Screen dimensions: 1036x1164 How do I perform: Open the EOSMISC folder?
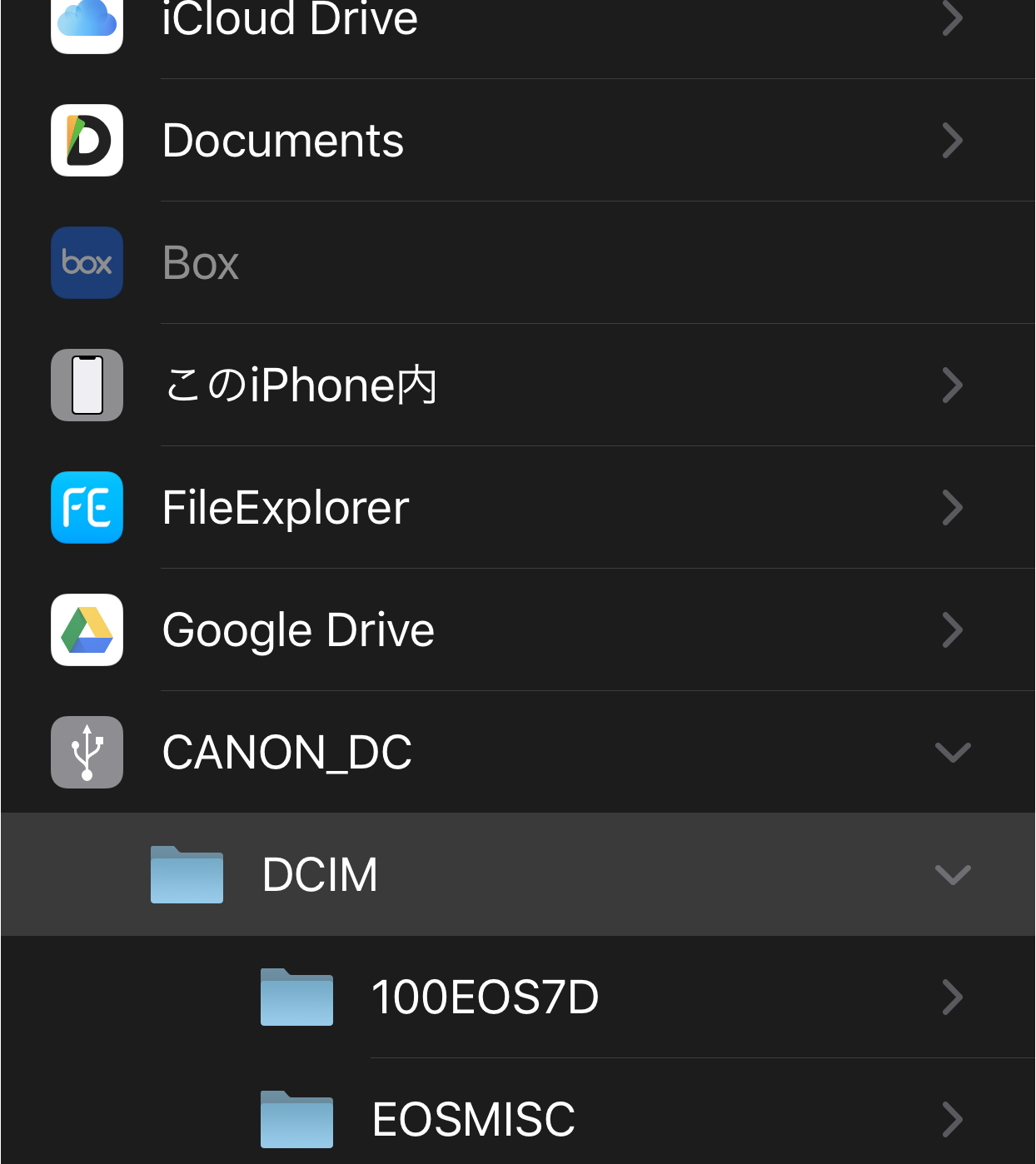pyautogui.click(x=473, y=1120)
